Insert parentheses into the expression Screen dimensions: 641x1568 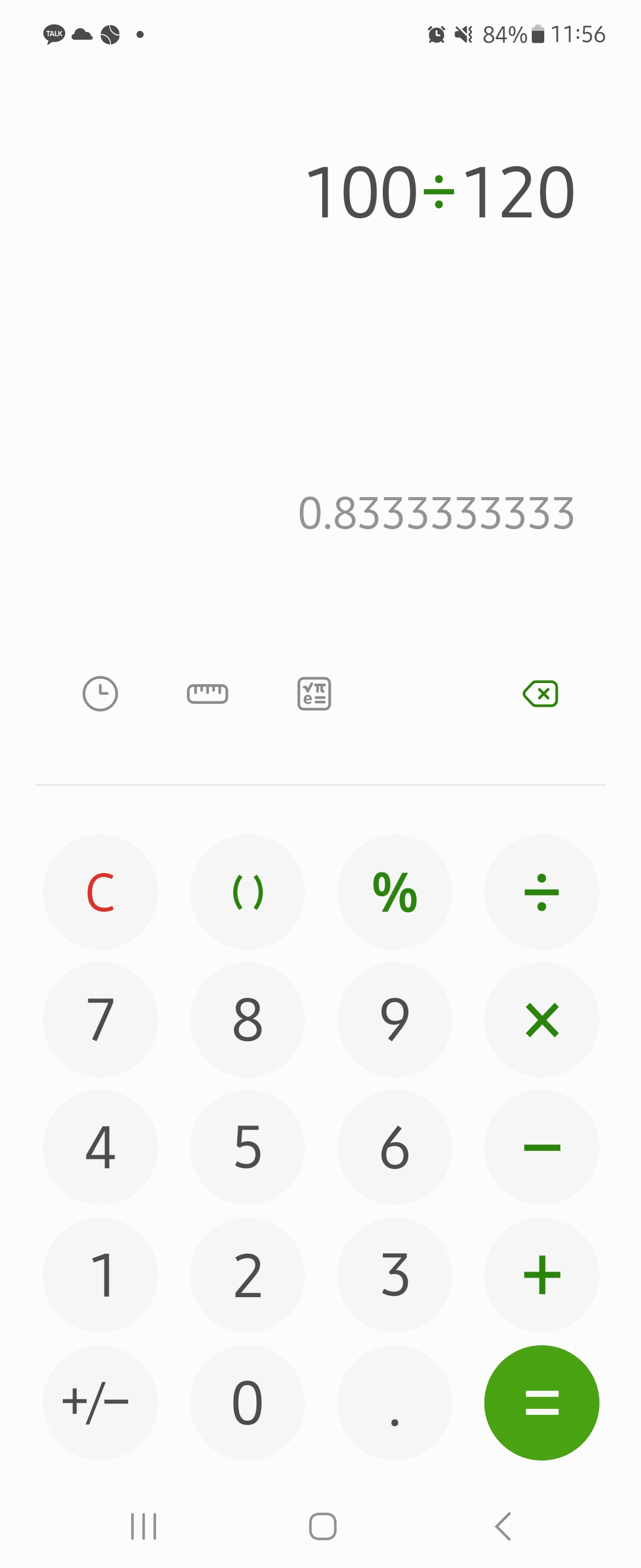pos(247,892)
